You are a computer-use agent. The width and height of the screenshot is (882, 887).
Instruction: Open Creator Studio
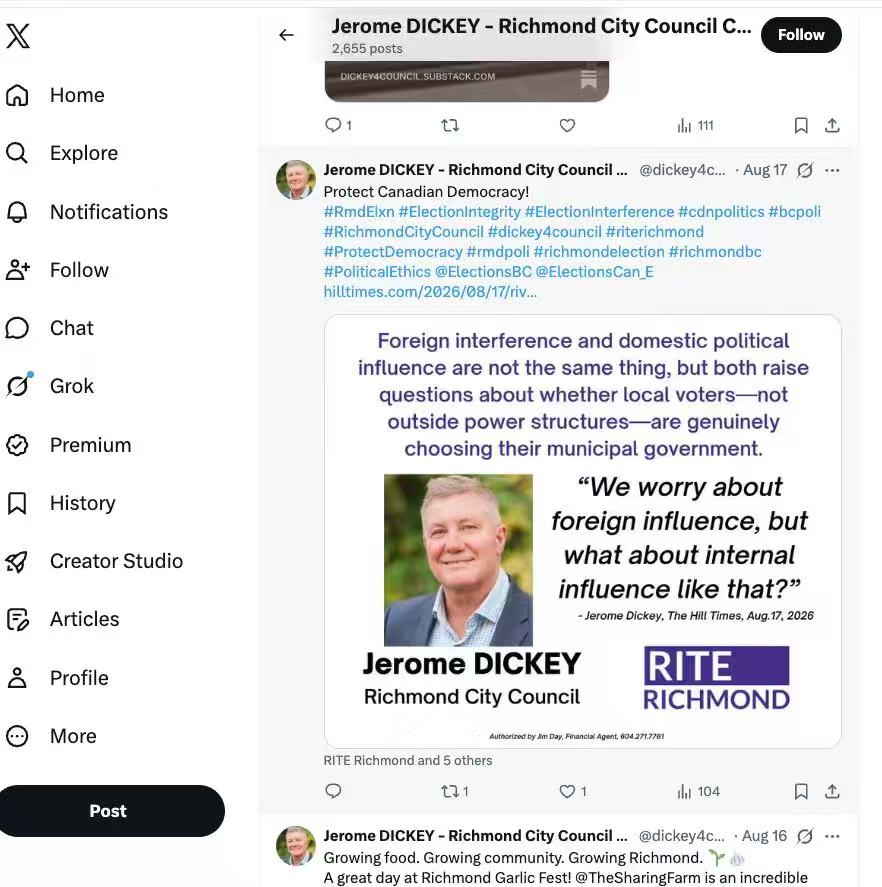click(94, 561)
